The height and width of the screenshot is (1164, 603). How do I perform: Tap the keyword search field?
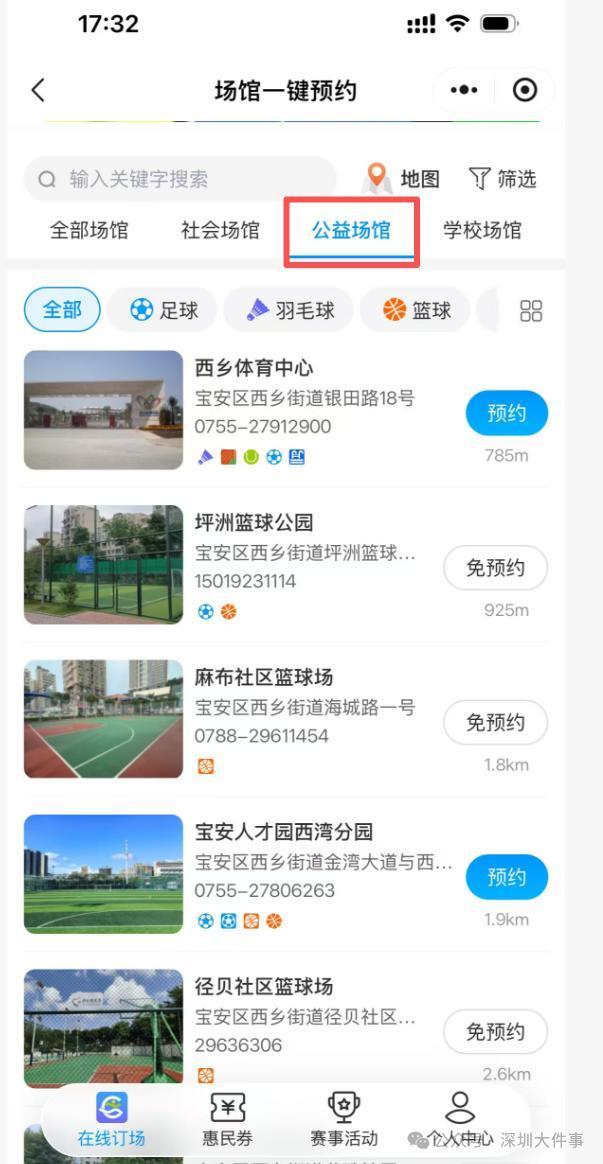180,179
